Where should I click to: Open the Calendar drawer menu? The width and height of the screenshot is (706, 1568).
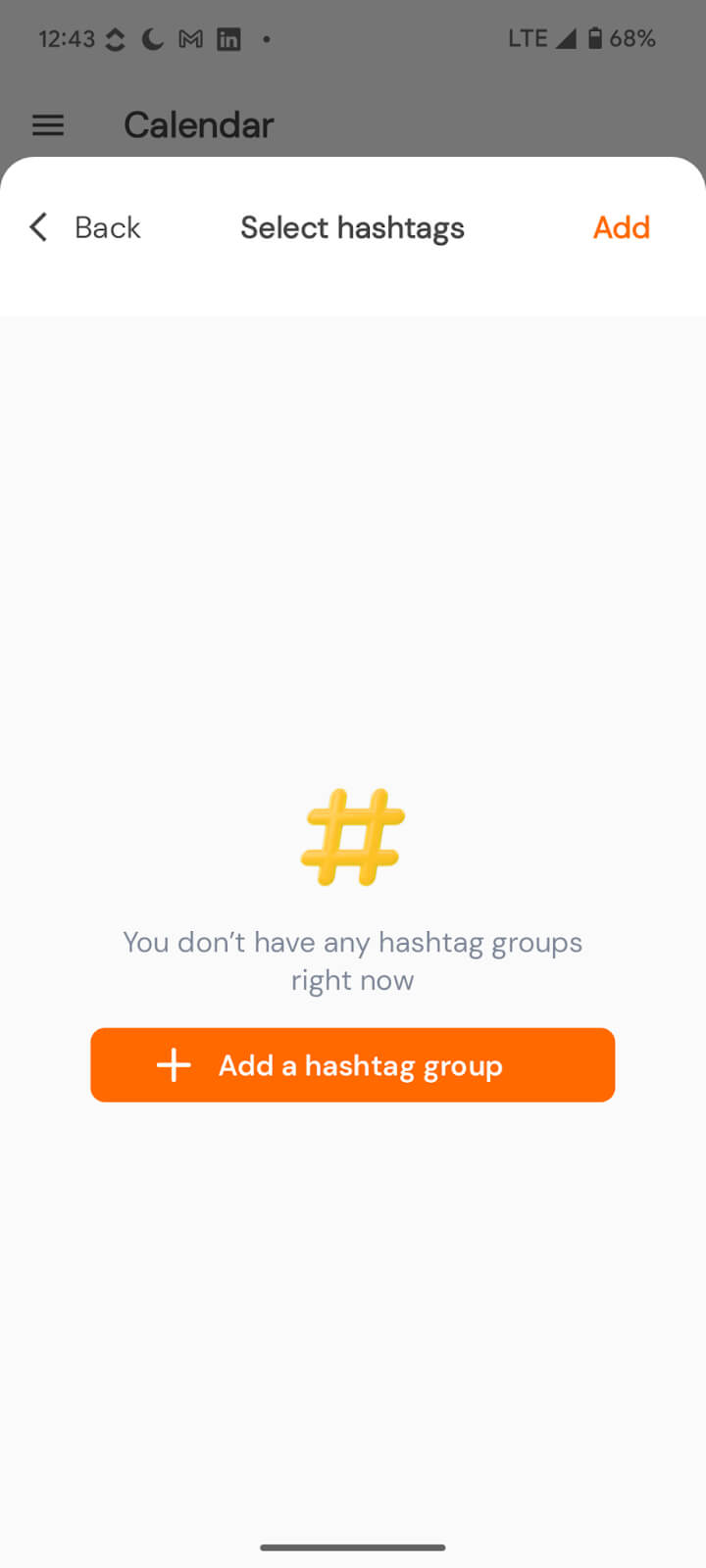tap(48, 125)
